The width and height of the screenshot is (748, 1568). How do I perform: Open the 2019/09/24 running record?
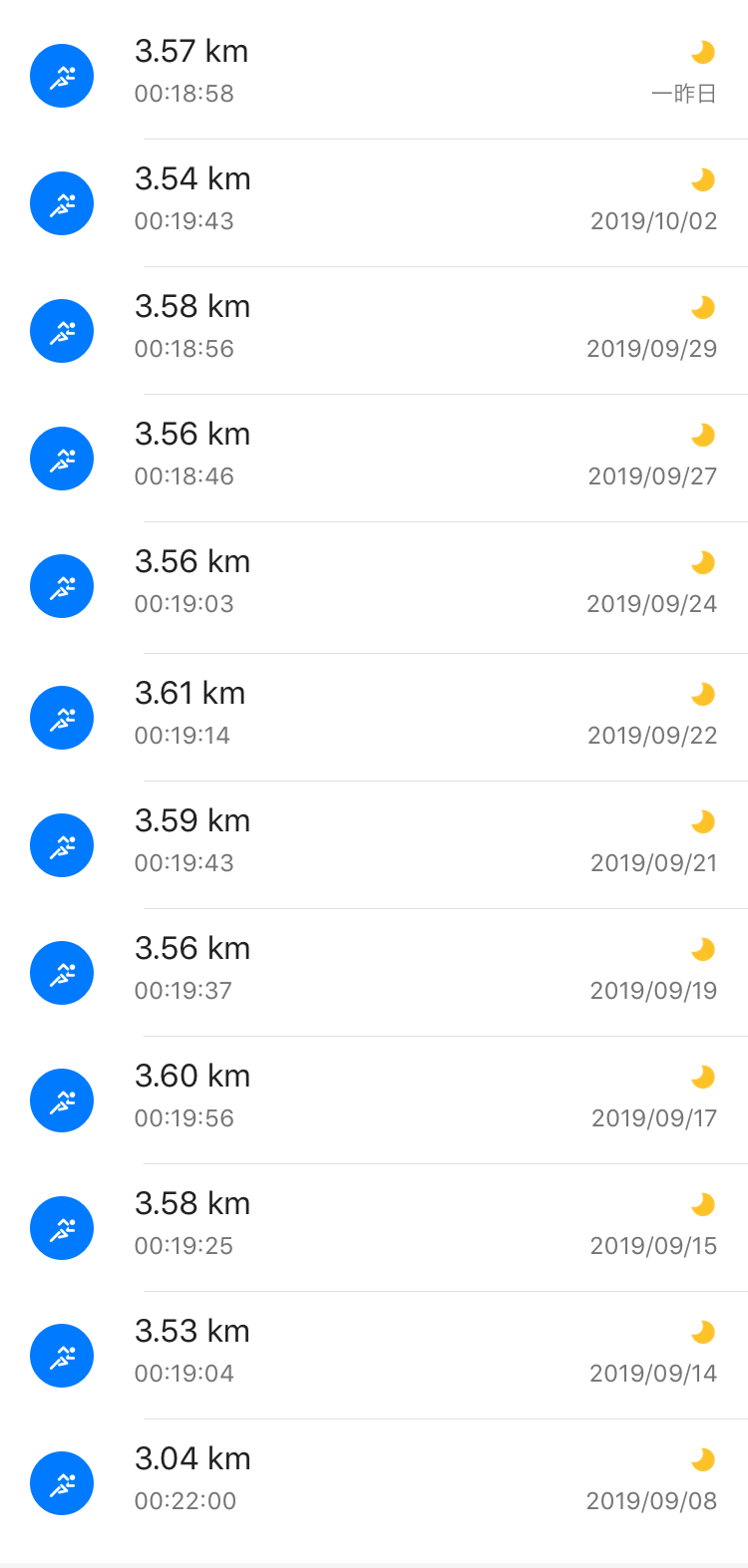coord(374,588)
